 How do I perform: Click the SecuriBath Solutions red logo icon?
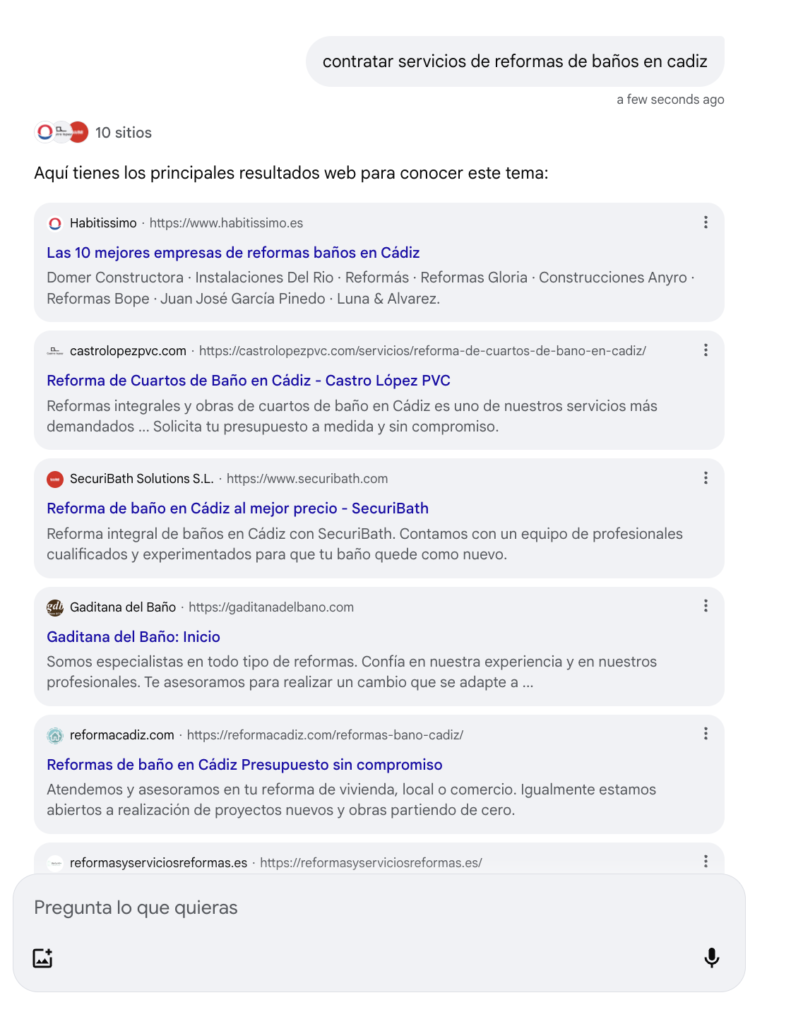[x=56, y=478]
